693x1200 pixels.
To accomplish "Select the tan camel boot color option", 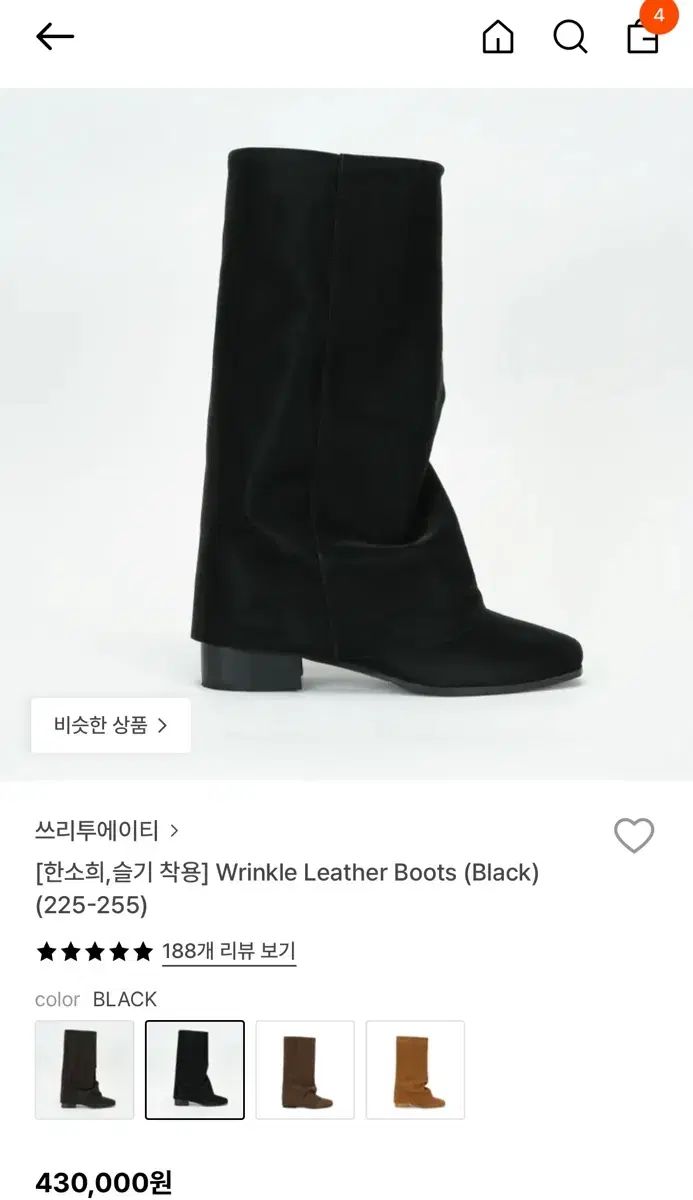I will coord(415,1069).
